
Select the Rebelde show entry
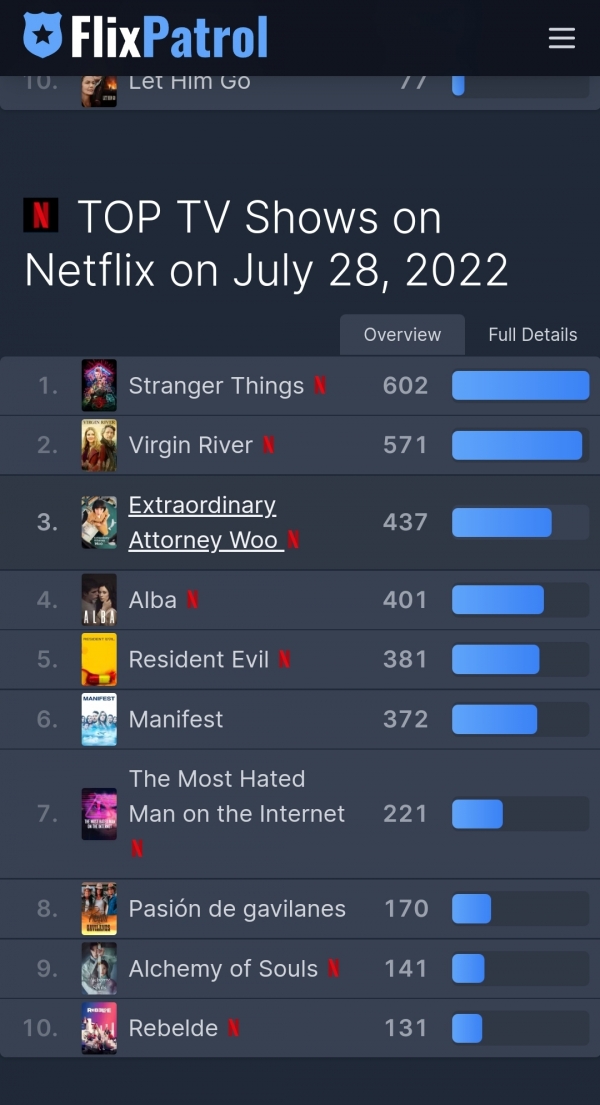[x=173, y=1028]
